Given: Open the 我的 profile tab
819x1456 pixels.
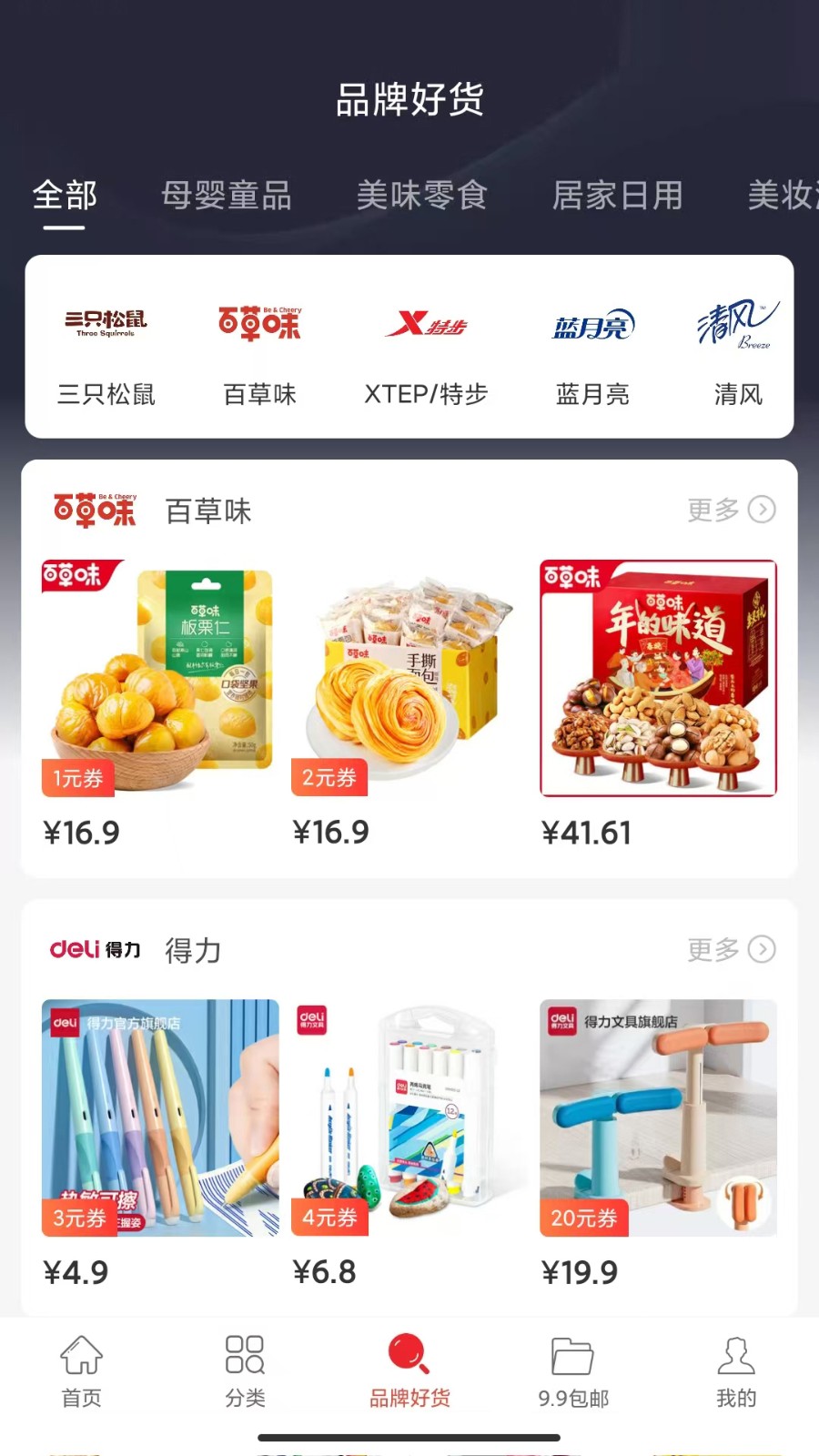Looking at the screenshot, I should click(x=736, y=1371).
